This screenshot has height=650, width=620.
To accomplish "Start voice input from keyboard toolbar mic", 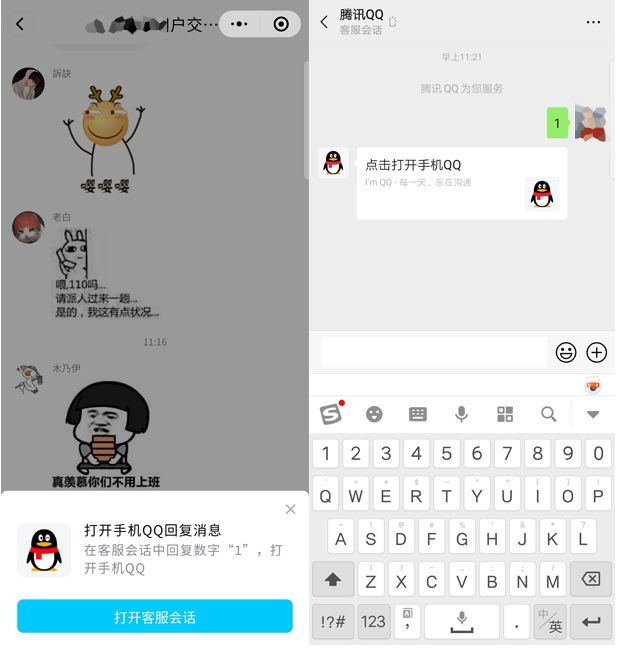I will tap(462, 414).
